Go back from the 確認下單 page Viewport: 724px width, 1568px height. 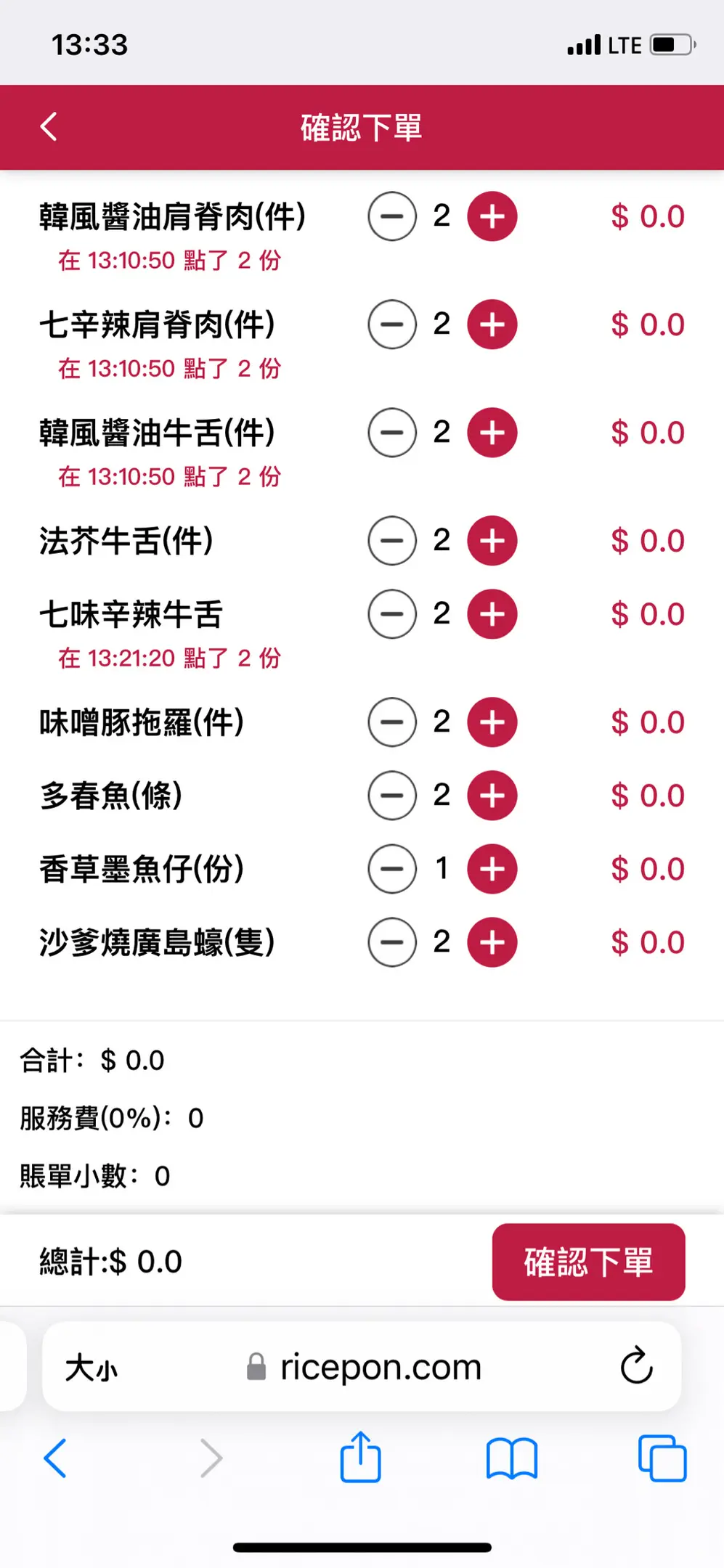pos(49,126)
